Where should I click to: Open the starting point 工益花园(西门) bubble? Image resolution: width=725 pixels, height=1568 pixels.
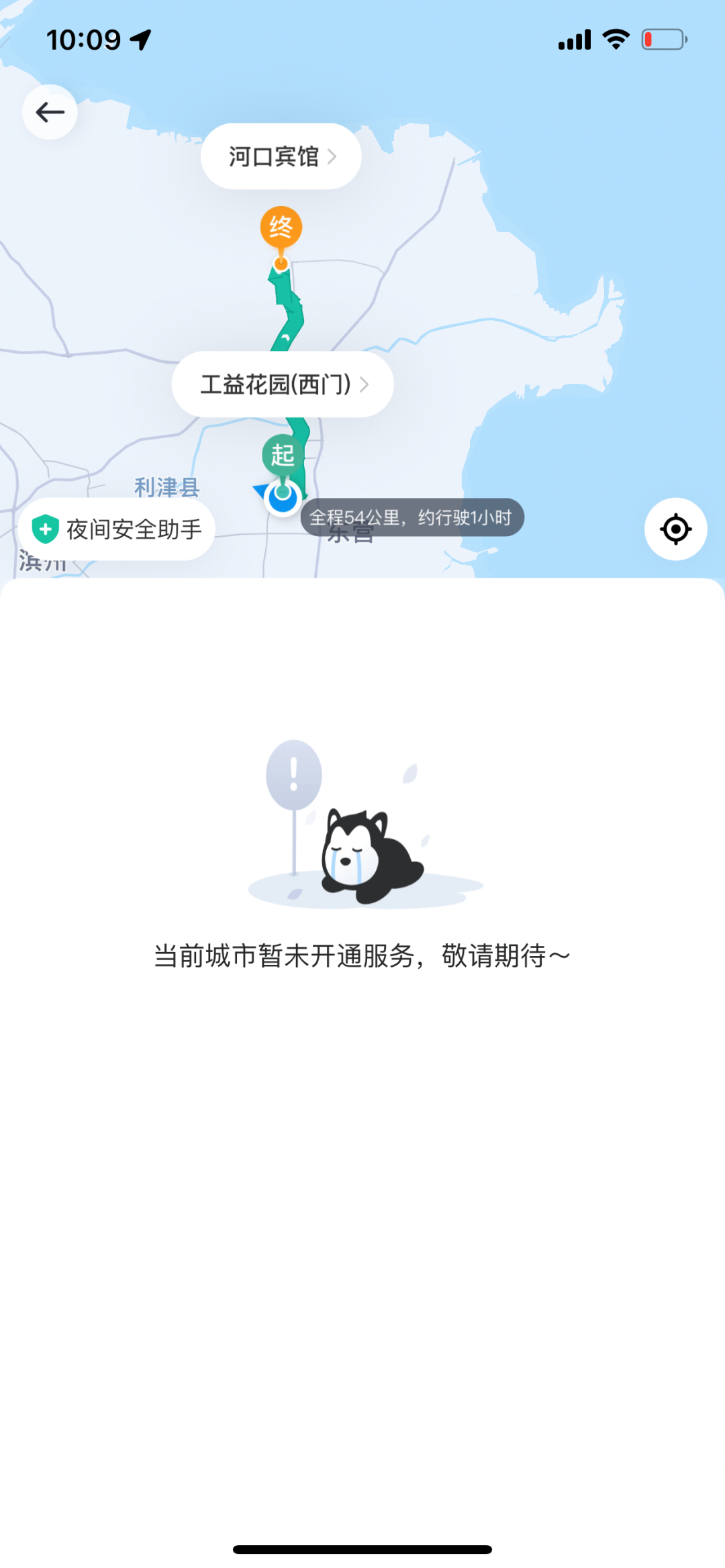(283, 384)
